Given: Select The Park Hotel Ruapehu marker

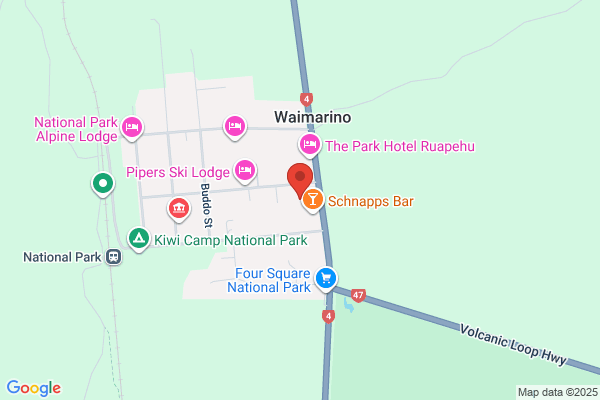Looking at the screenshot, I should pos(309,145).
